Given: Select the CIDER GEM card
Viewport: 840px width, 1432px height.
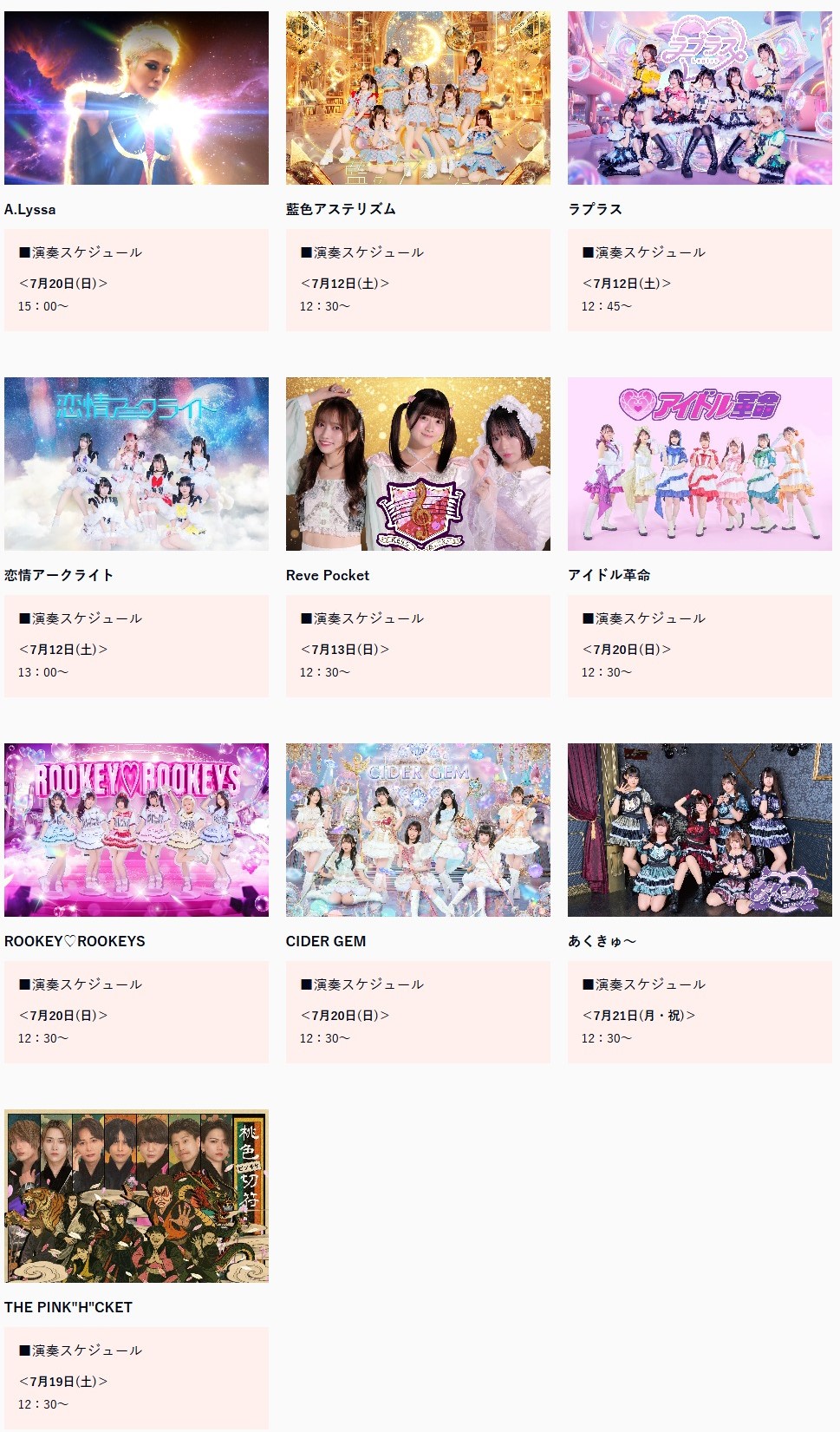Looking at the screenshot, I should [x=418, y=903].
